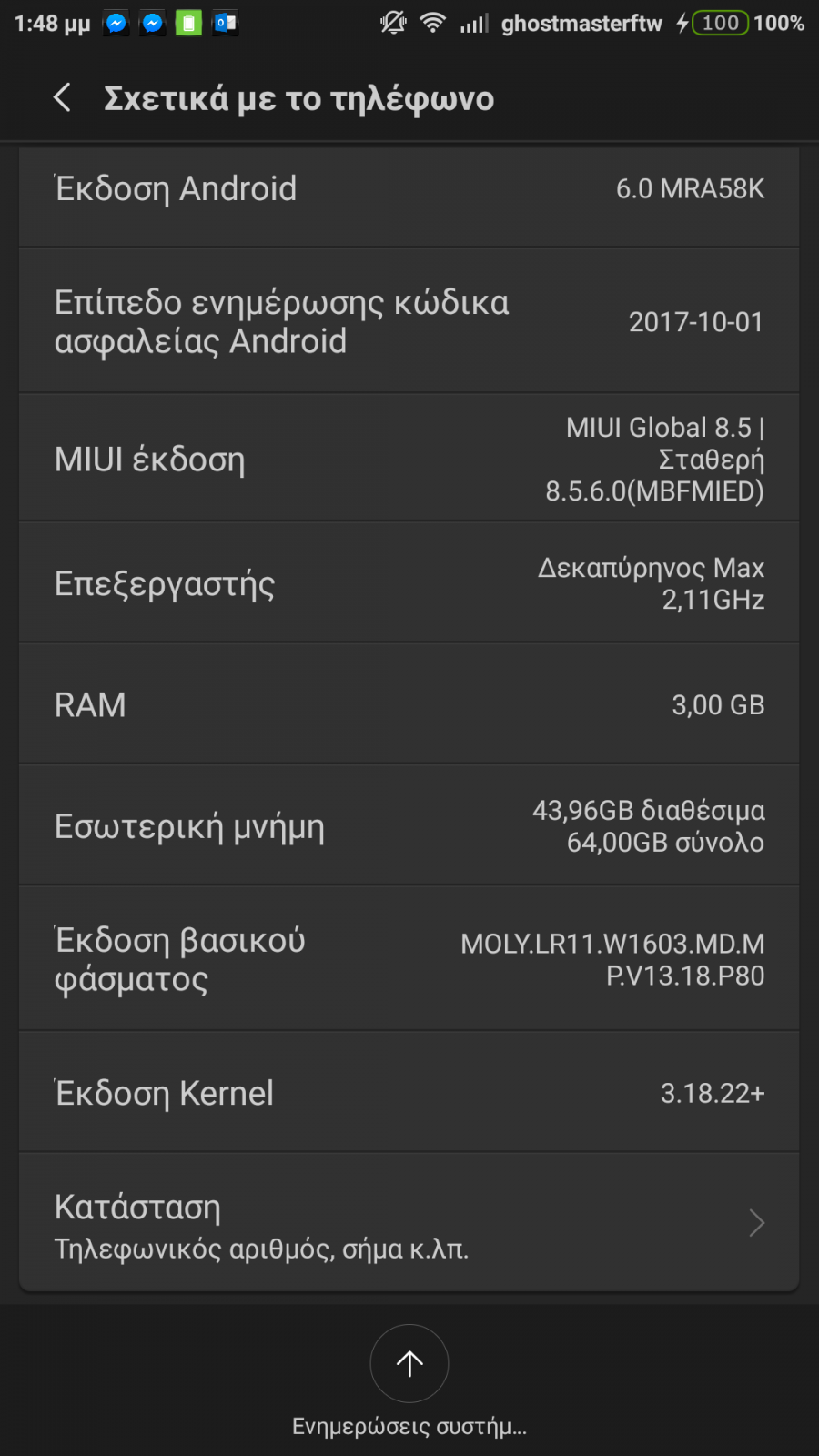Open the Κατάσταση row

click(x=409, y=1222)
